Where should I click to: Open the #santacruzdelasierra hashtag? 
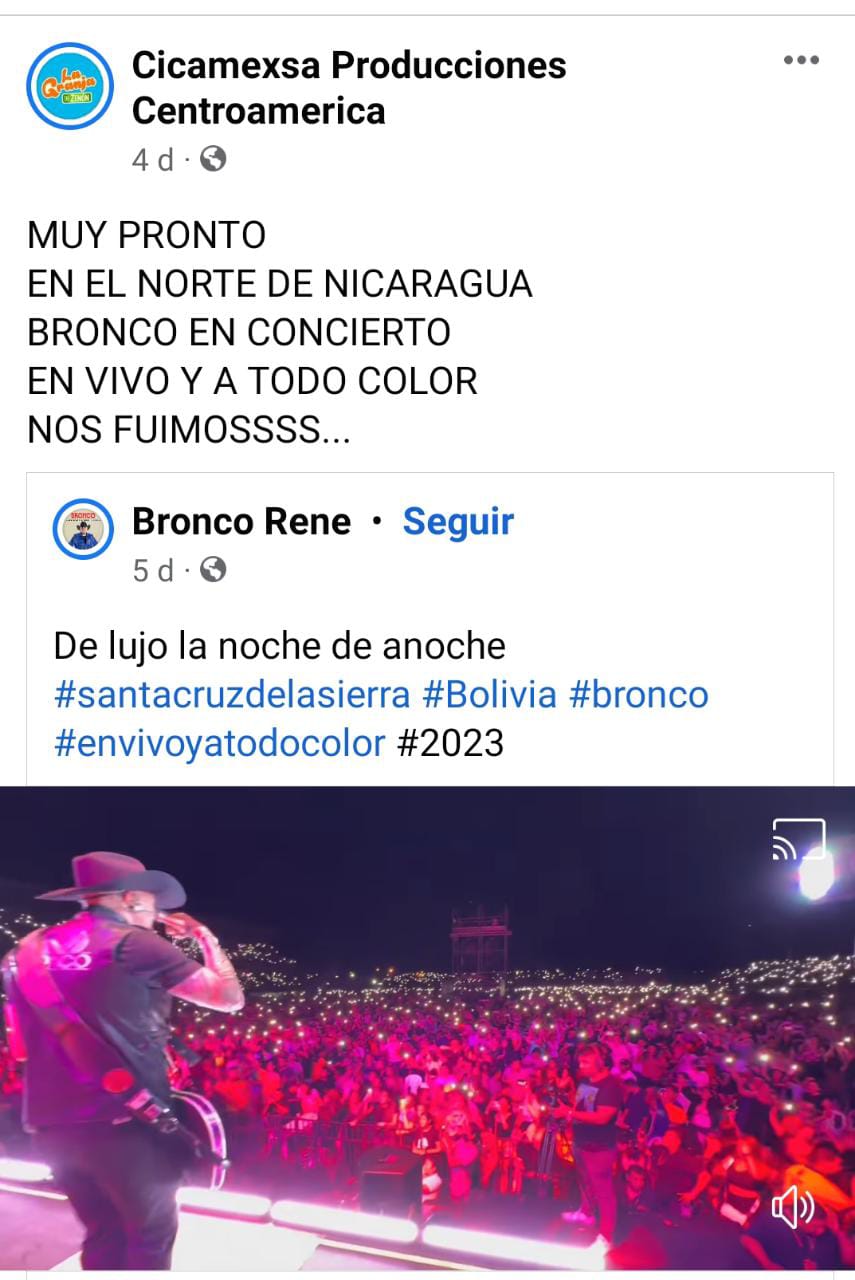(x=232, y=695)
